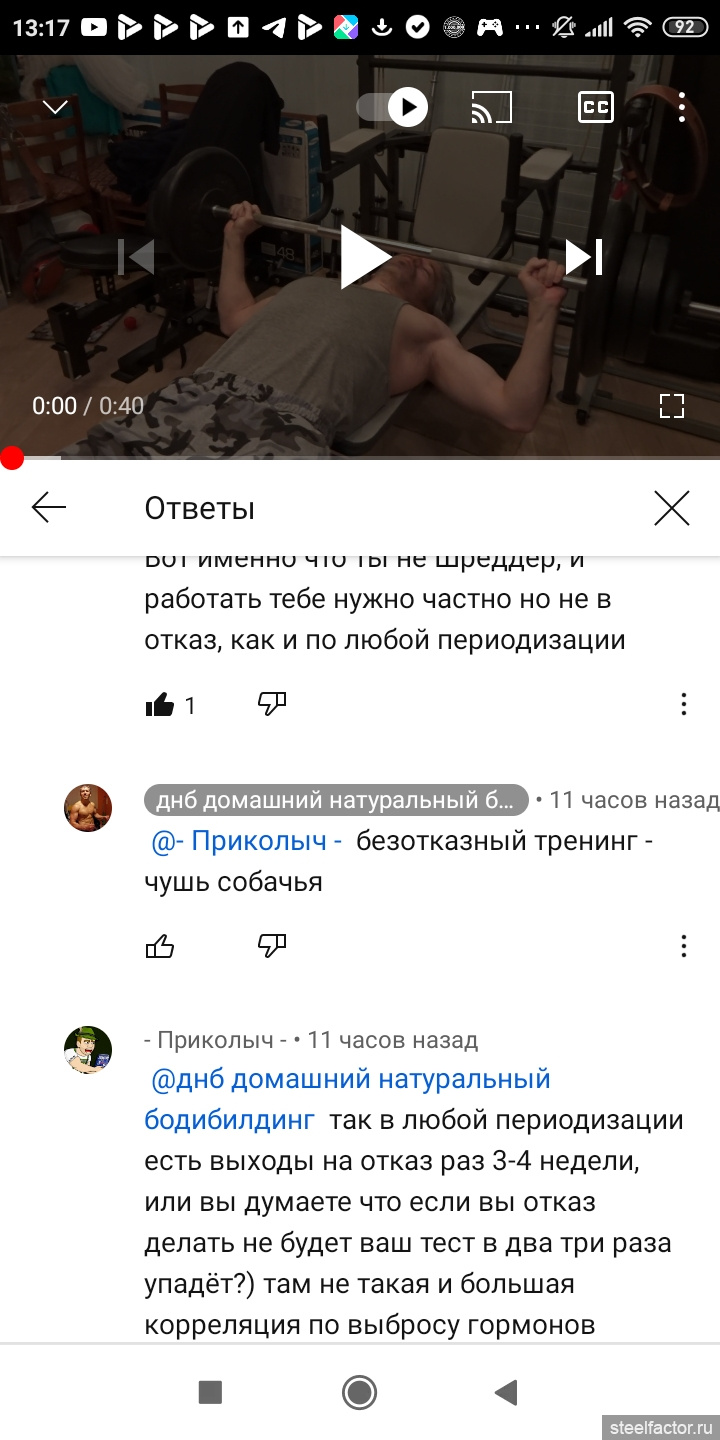Screen dimensions: 720x1440
Task: Toggle the autoplay switch
Action: point(392,107)
